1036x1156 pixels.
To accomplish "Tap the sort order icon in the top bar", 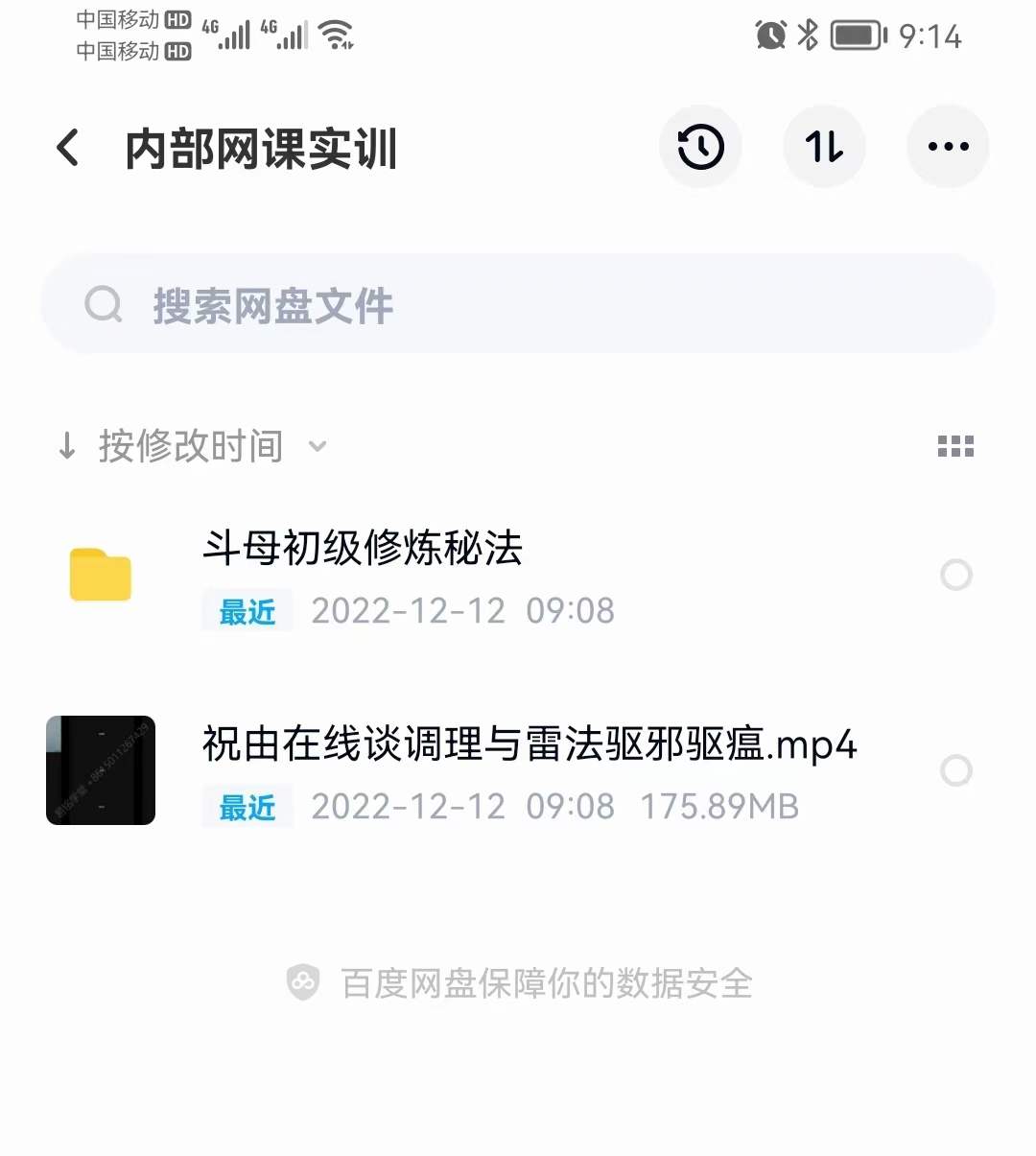I will pos(825,146).
